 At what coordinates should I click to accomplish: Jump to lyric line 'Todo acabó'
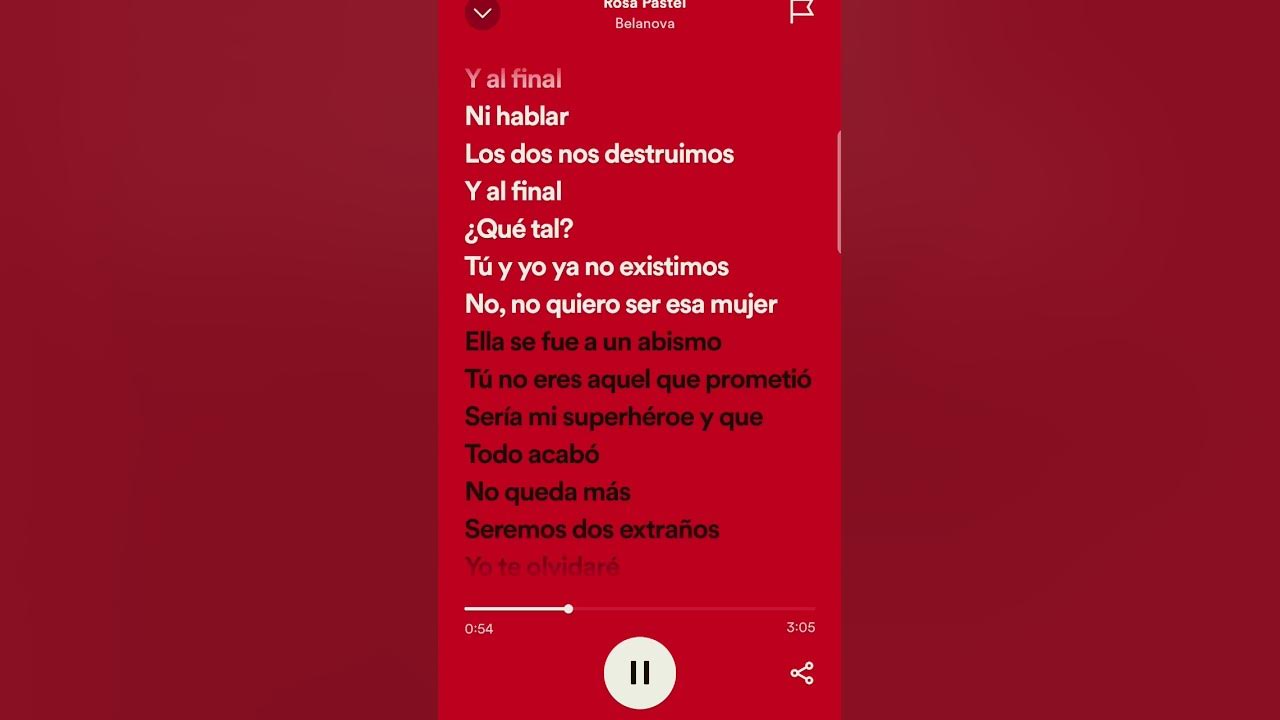click(x=532, y=454)
